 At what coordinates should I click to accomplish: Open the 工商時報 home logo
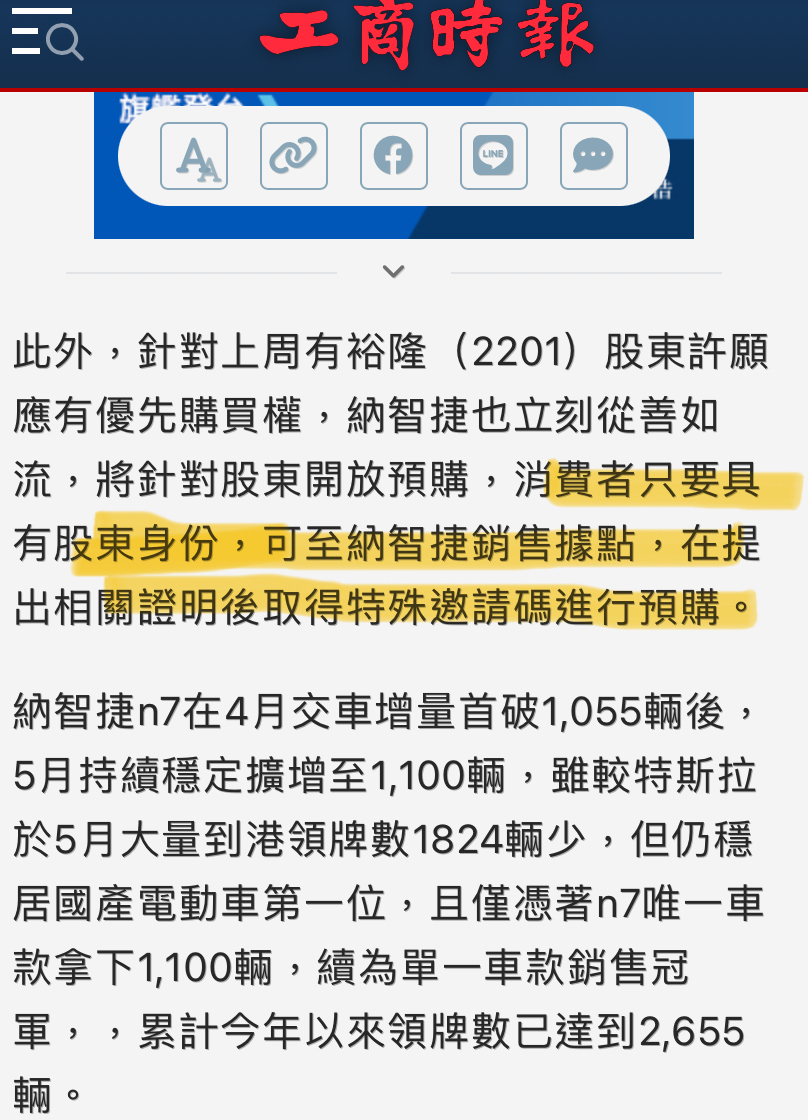428,38
